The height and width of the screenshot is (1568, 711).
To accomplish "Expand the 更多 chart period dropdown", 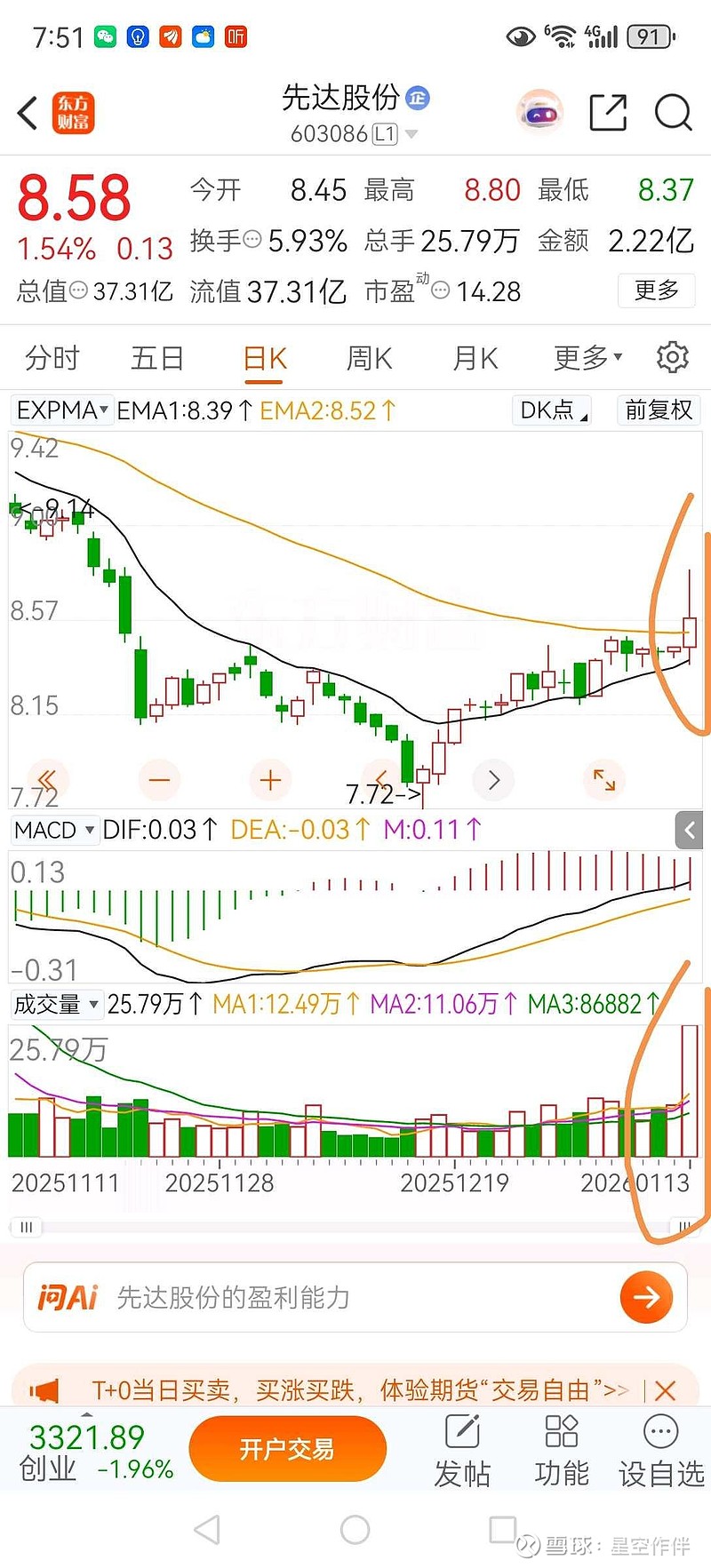I will pos(587,358).
